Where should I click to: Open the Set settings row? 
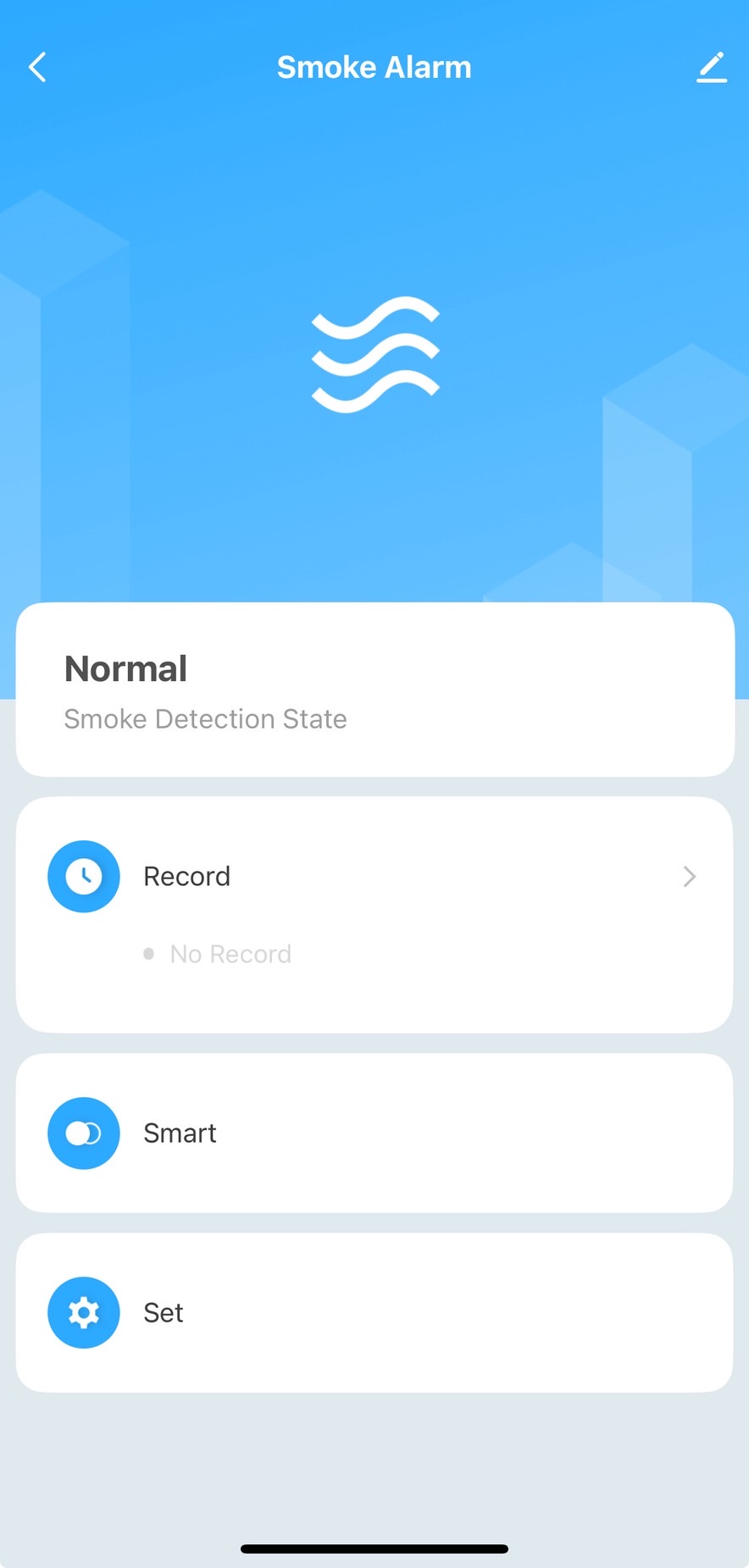(373, 1313)
